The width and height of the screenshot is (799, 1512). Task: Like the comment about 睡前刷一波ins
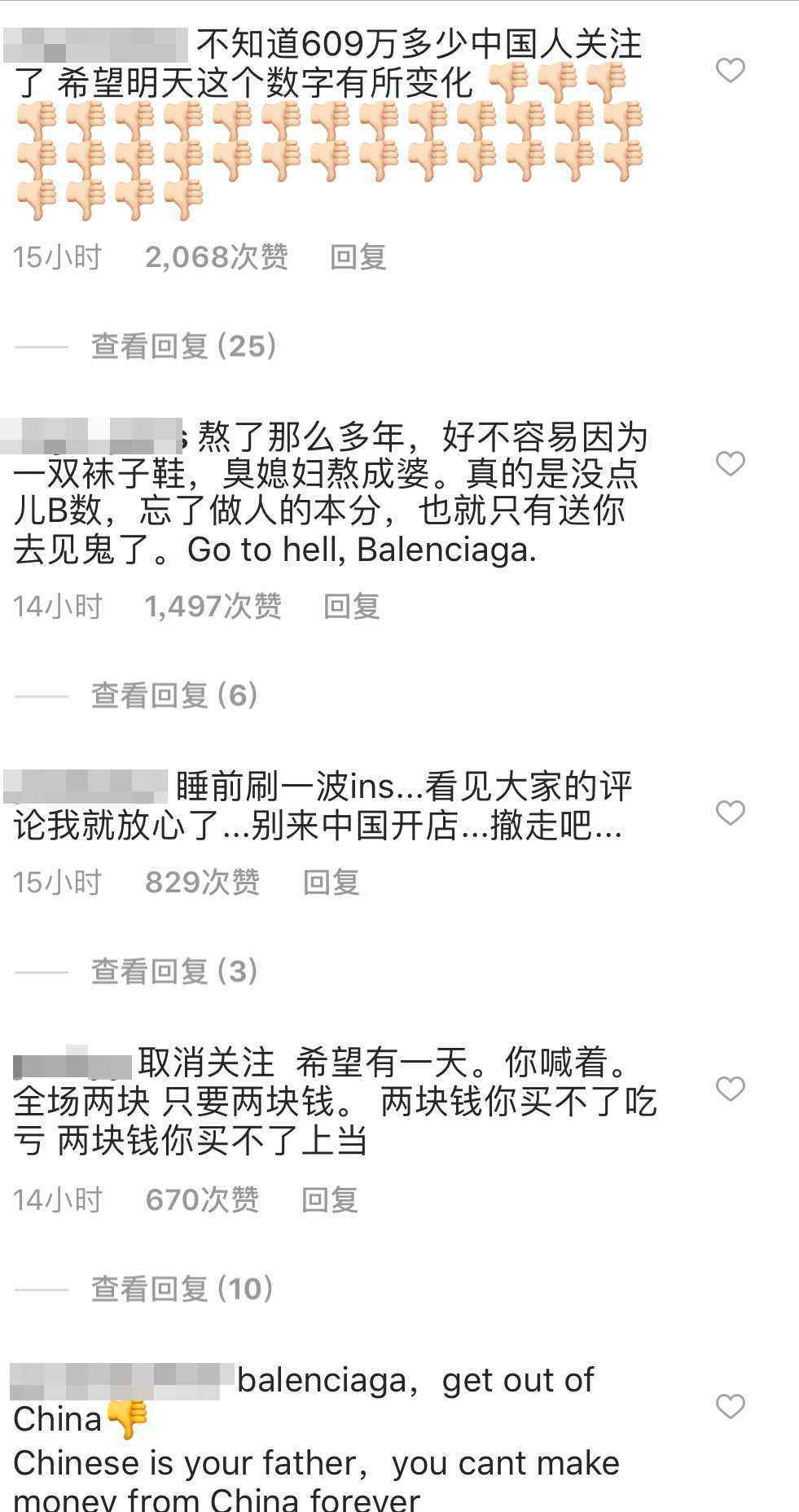coord(731,812)
